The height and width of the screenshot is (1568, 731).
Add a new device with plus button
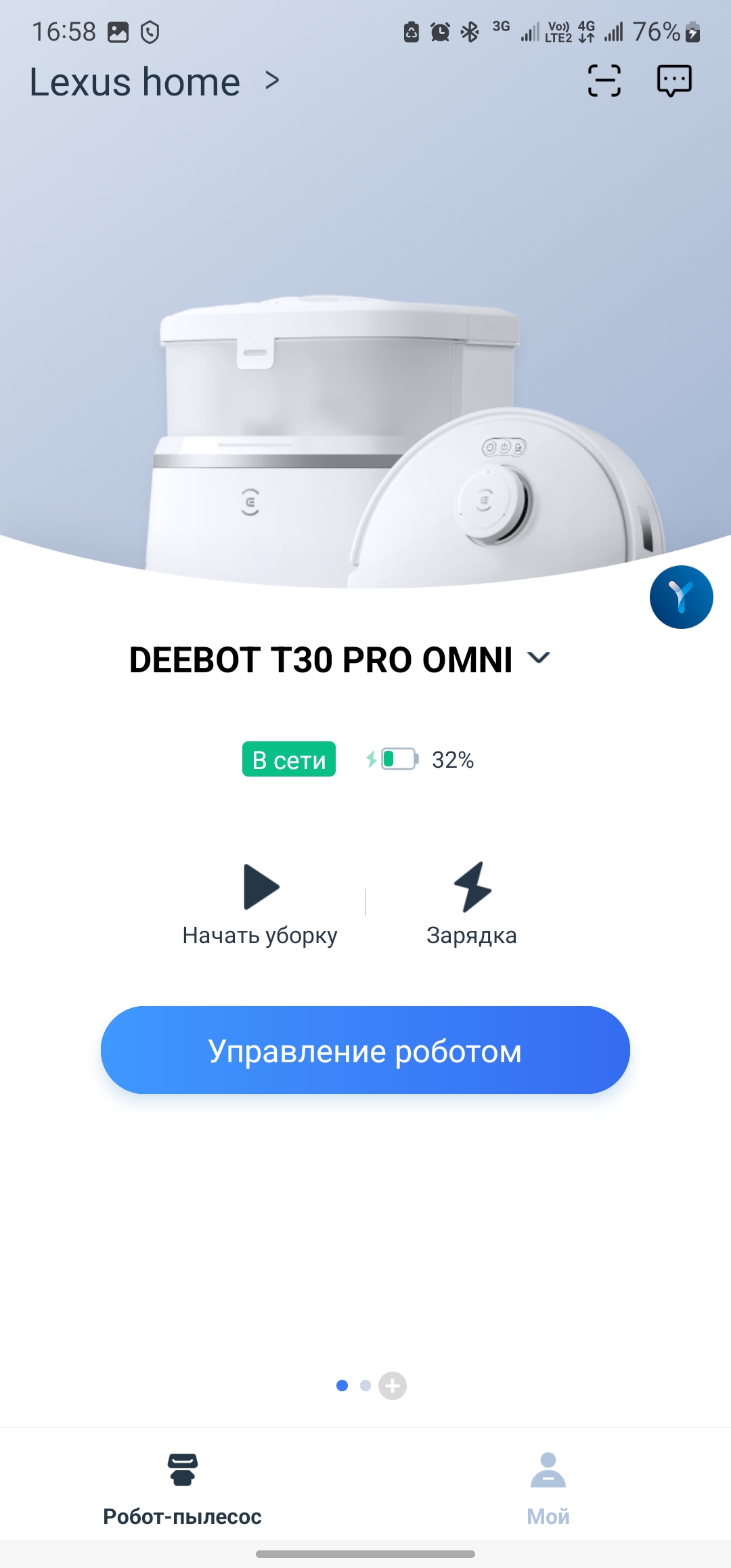(393, 1386)
